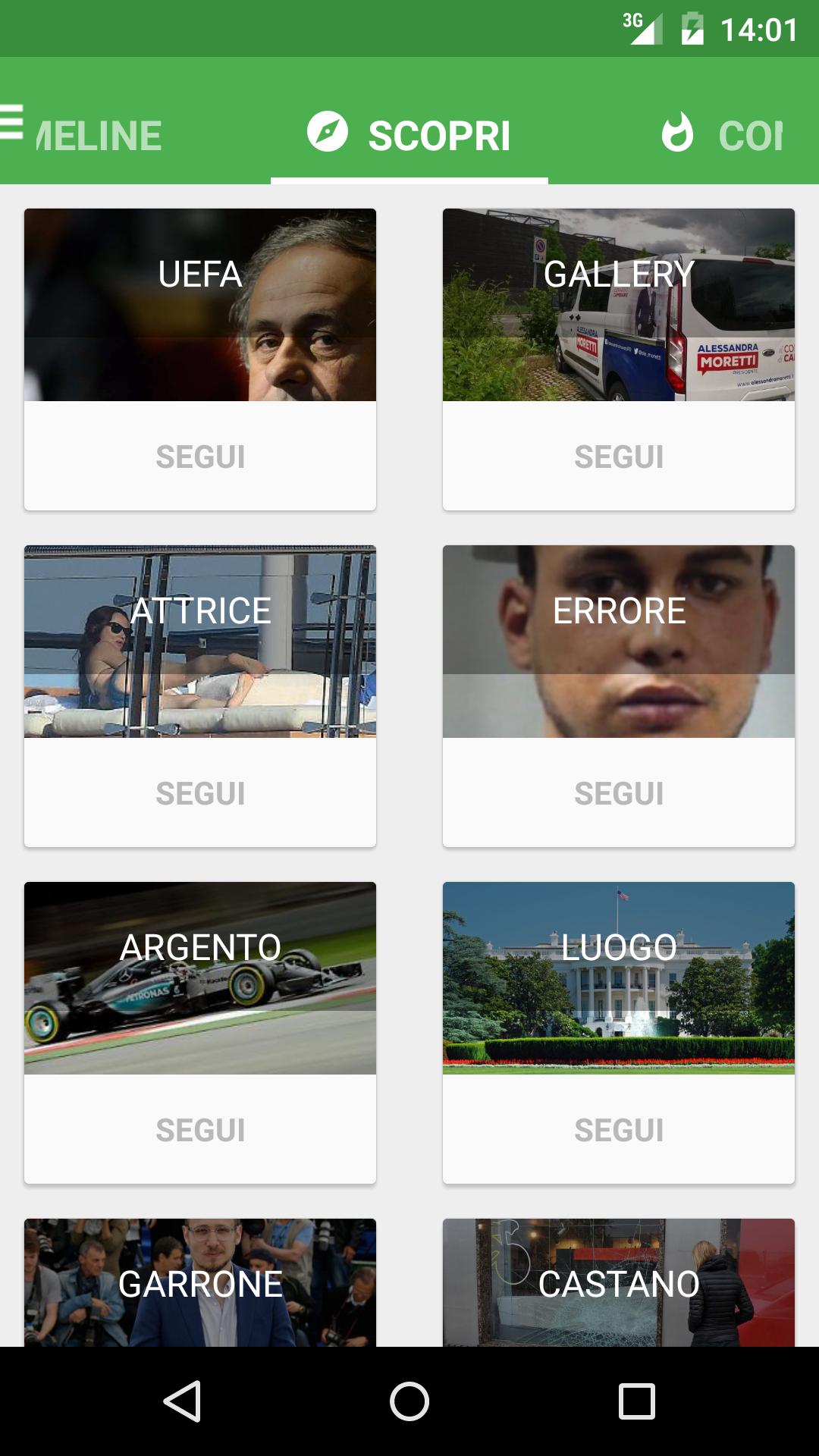Tap Segui under the Argento card
The image size is (819, 1456).
point(200,1130)
